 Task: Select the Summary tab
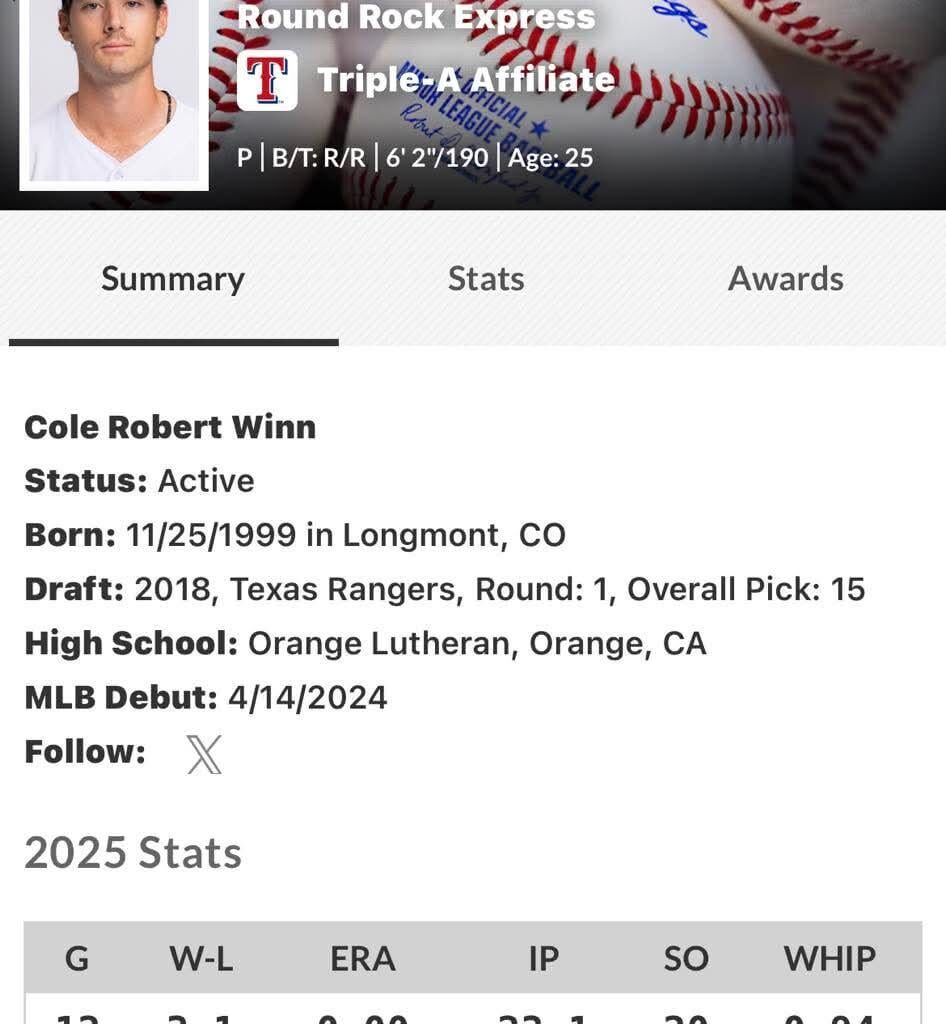click(x=172, y=279)
